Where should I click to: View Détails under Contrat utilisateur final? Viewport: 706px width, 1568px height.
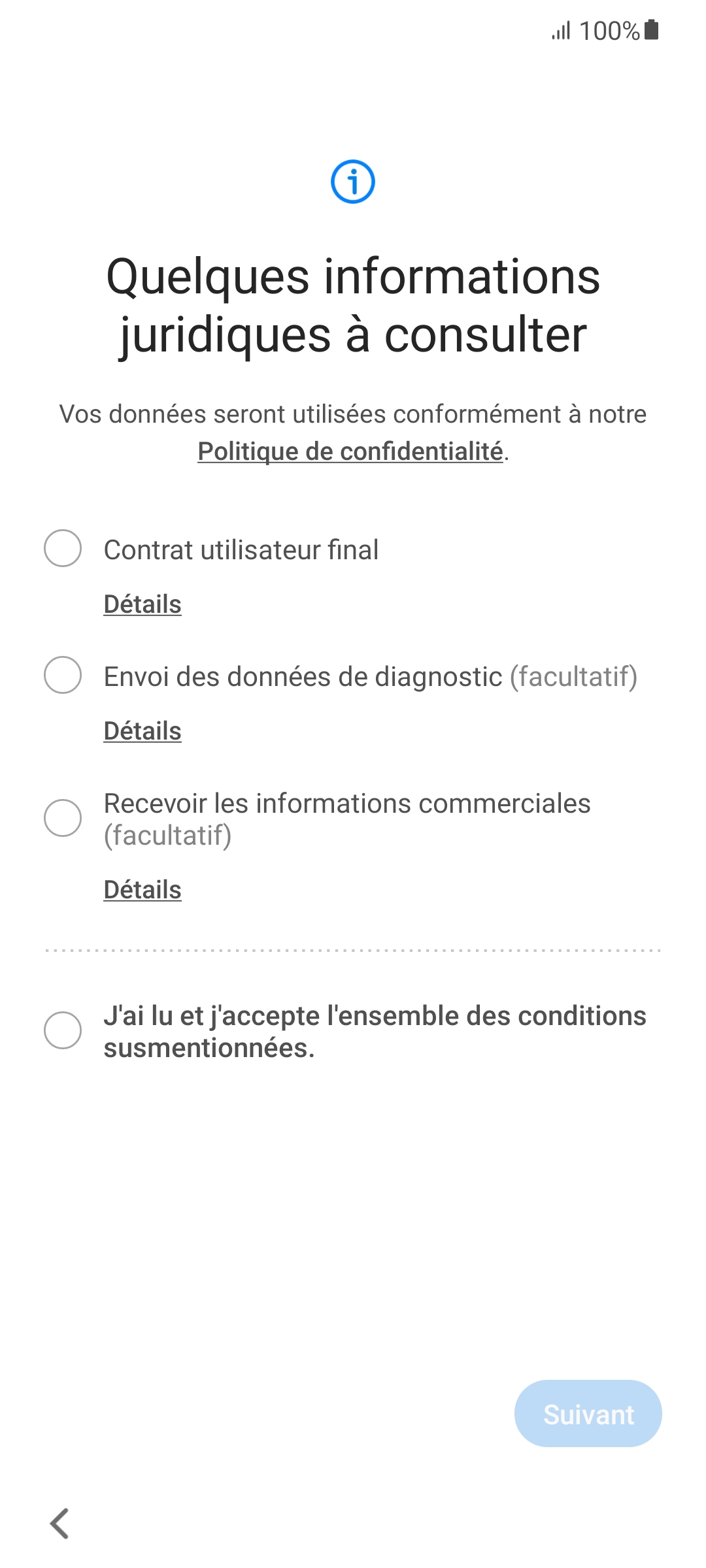pyautogui.click(x=143, y=604)
